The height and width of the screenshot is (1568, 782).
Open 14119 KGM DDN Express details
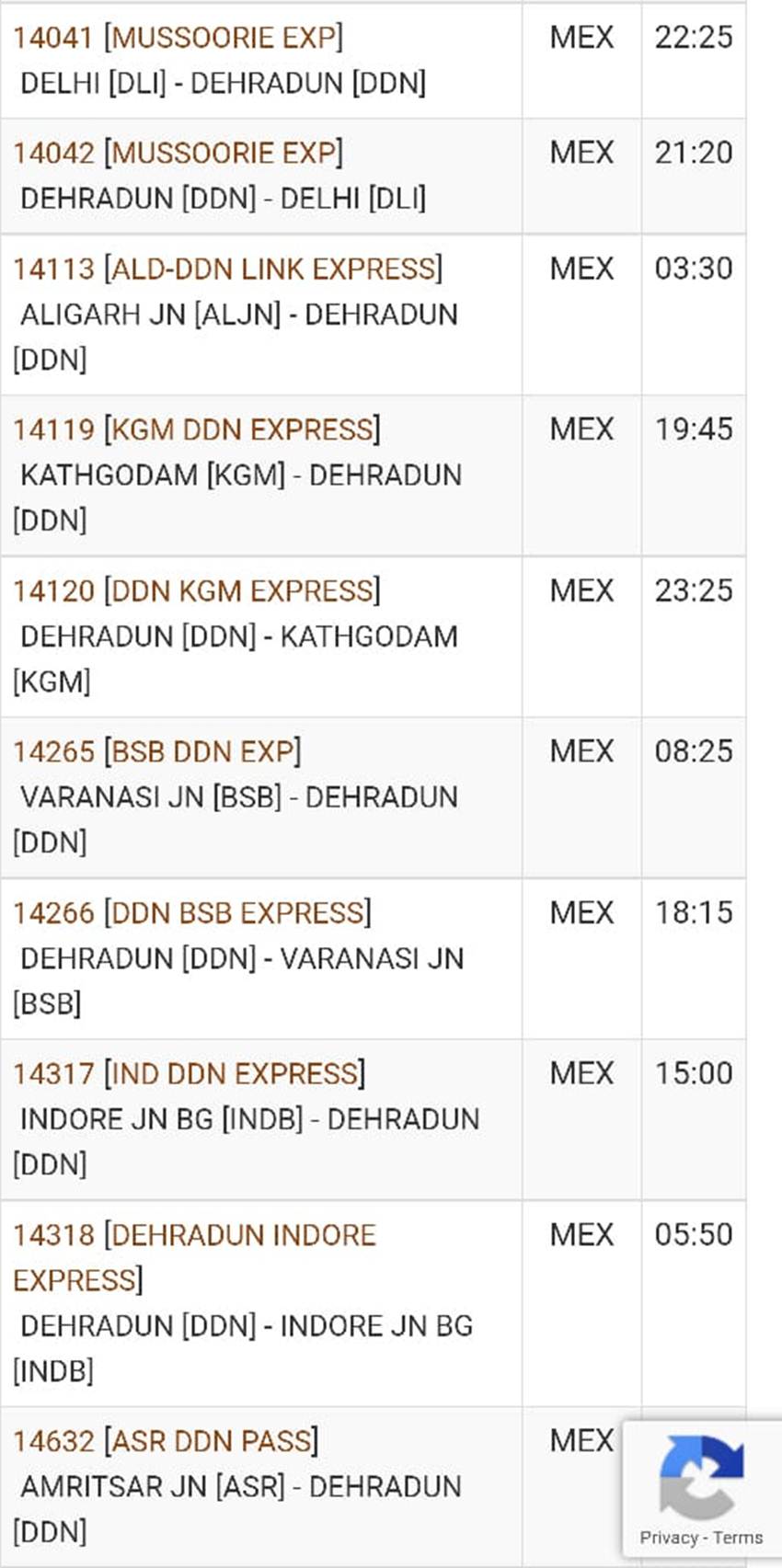[196, 429]
